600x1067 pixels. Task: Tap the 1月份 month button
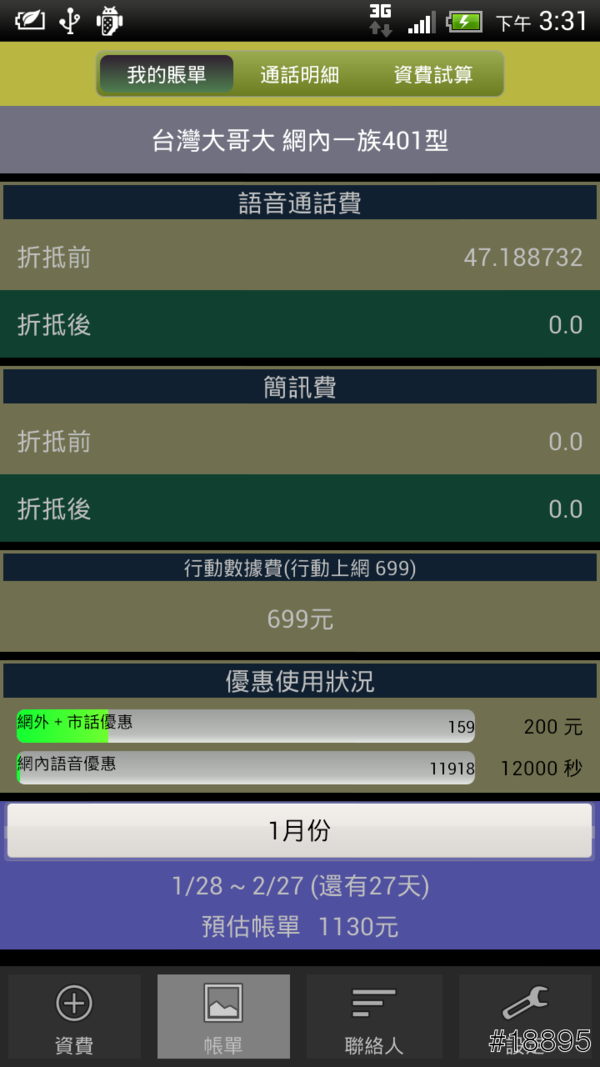pyautogui.click(x=299, y=831)
